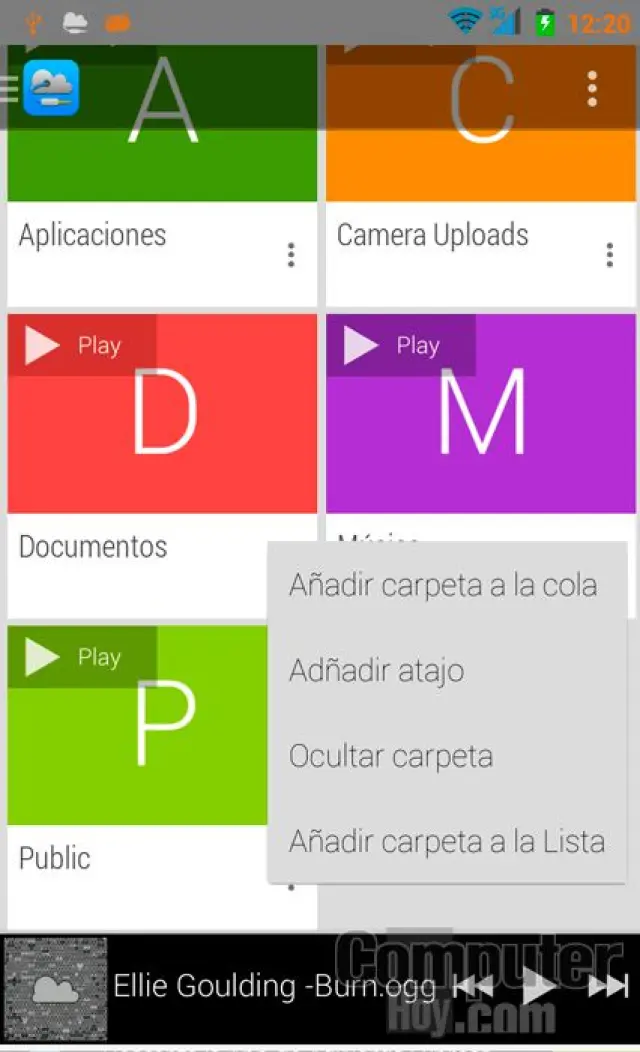Skip to previous track
Screen dimensions: 640x1052
coord(473,987)
